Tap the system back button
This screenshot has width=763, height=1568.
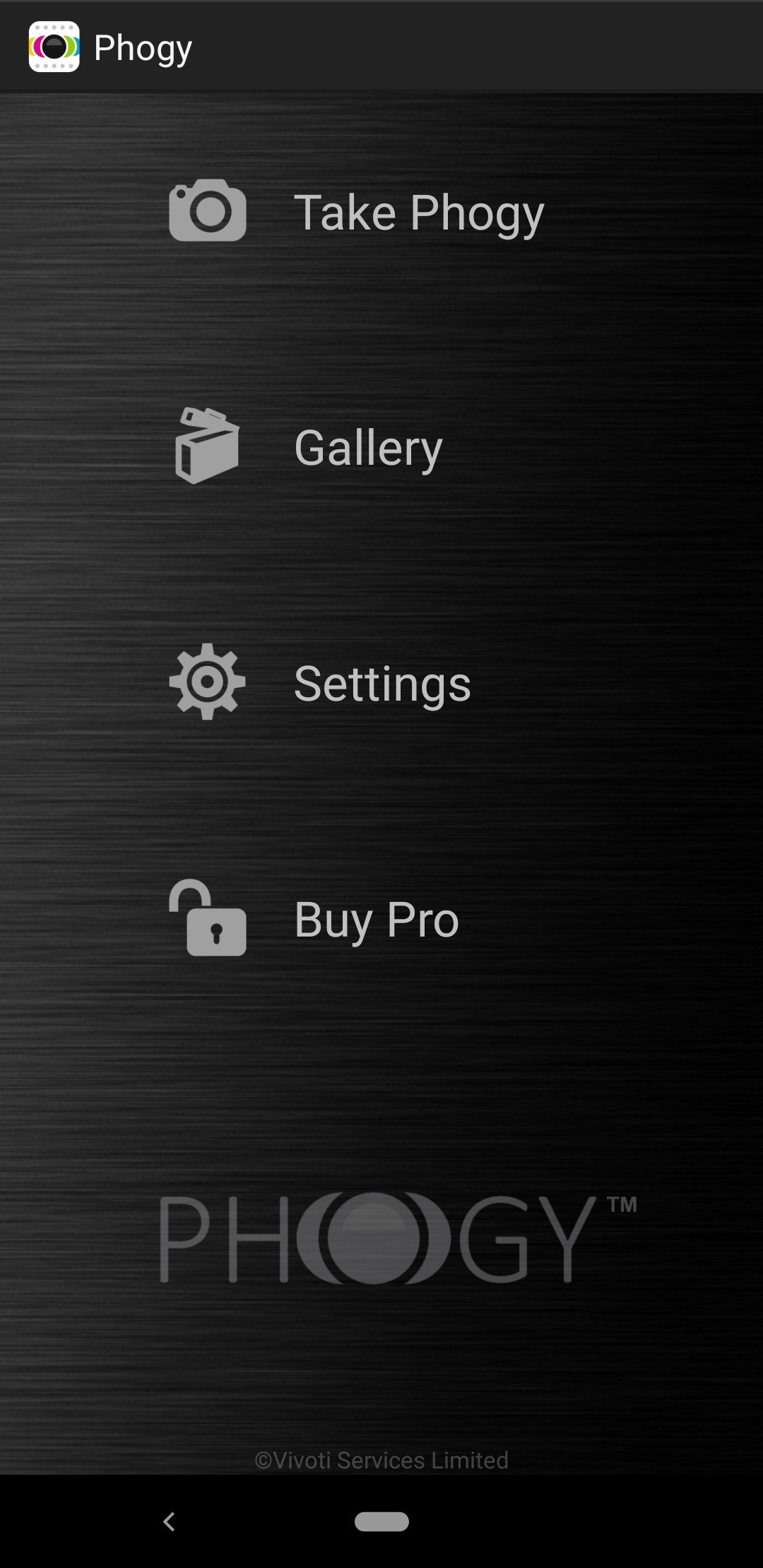point(169,1521)
